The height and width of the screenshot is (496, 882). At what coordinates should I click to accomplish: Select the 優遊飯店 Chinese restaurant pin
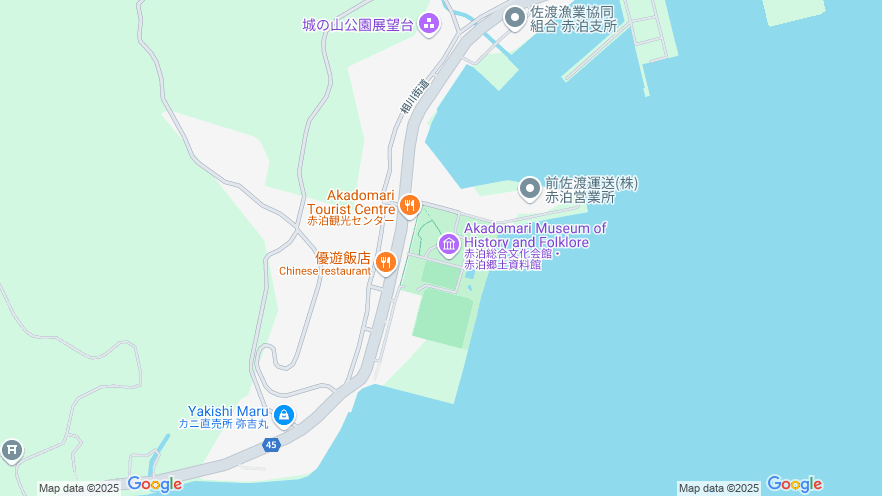386,262
